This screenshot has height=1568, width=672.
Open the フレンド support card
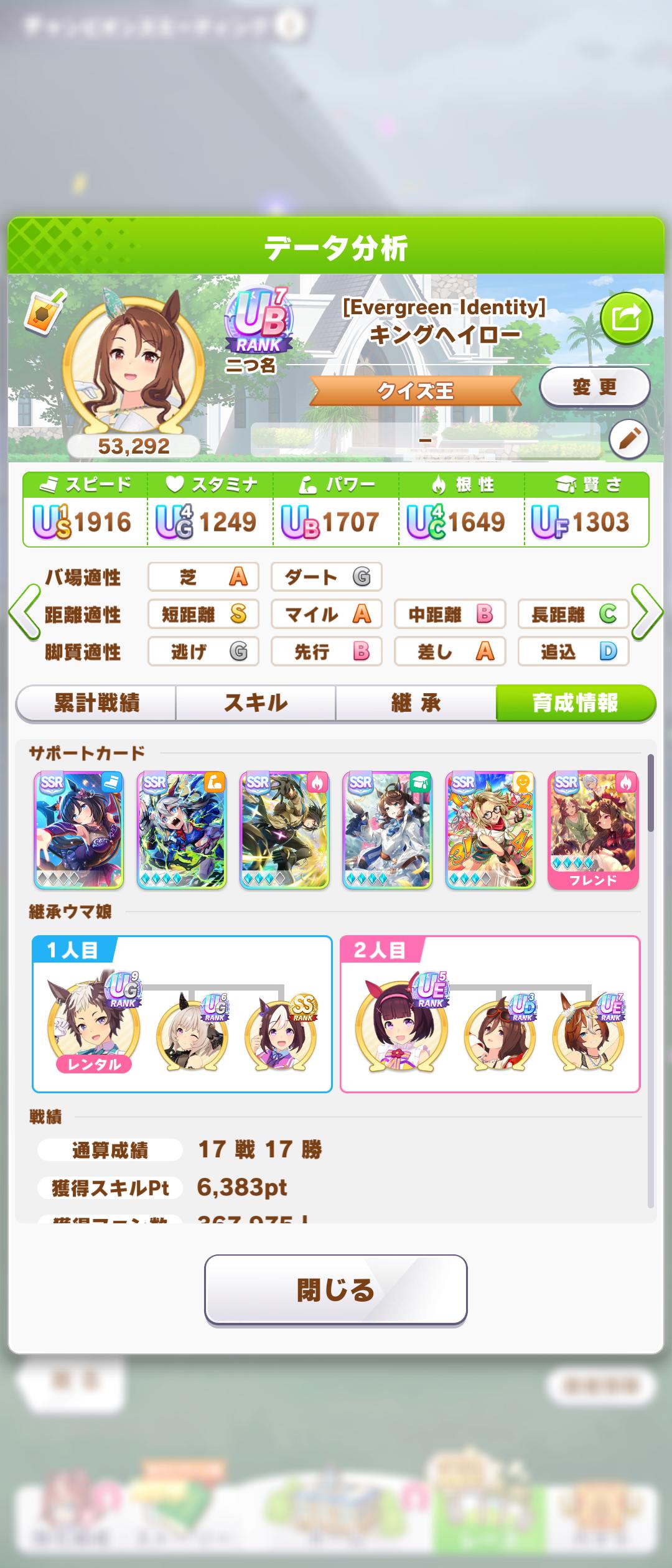click(x=593, y=830)
